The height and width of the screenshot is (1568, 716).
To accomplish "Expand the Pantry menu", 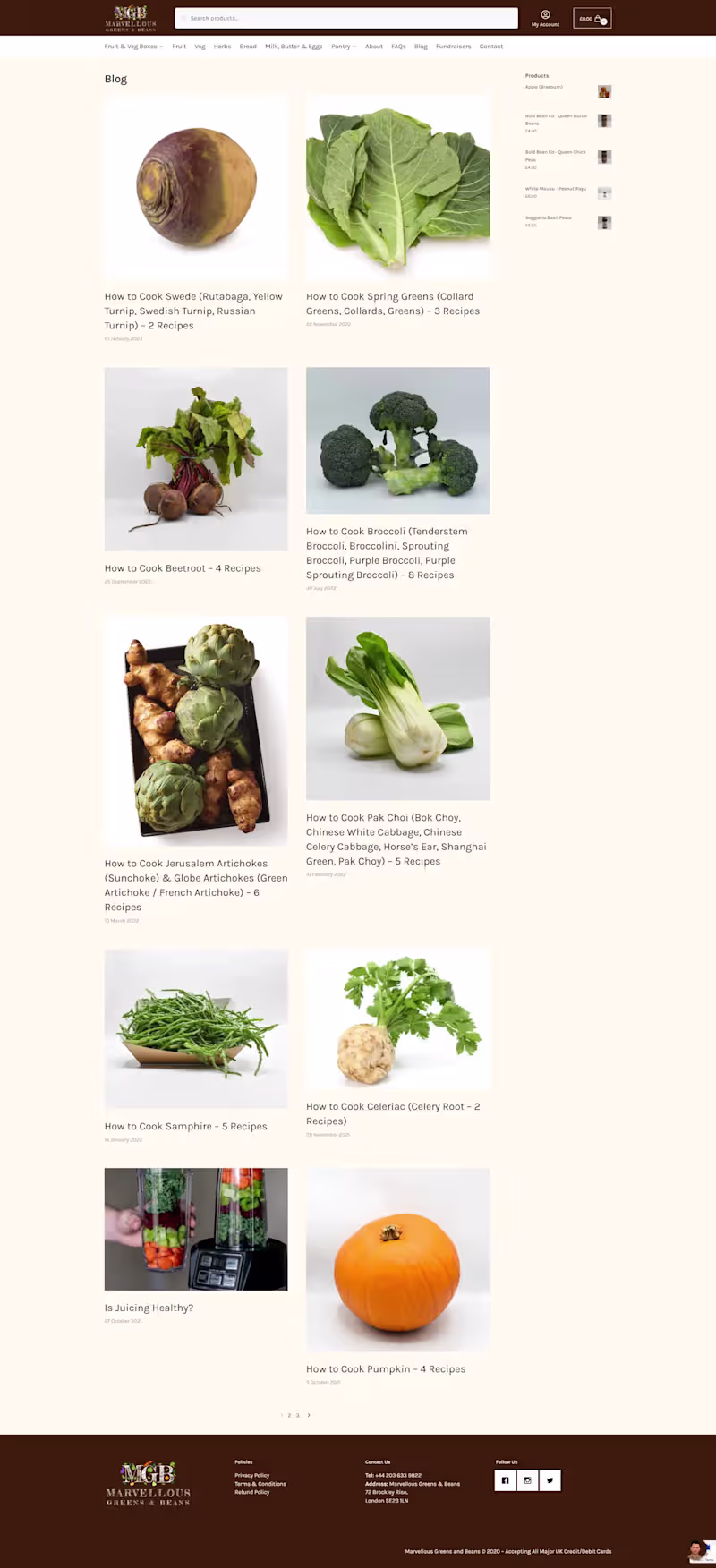I will [344, 47].
